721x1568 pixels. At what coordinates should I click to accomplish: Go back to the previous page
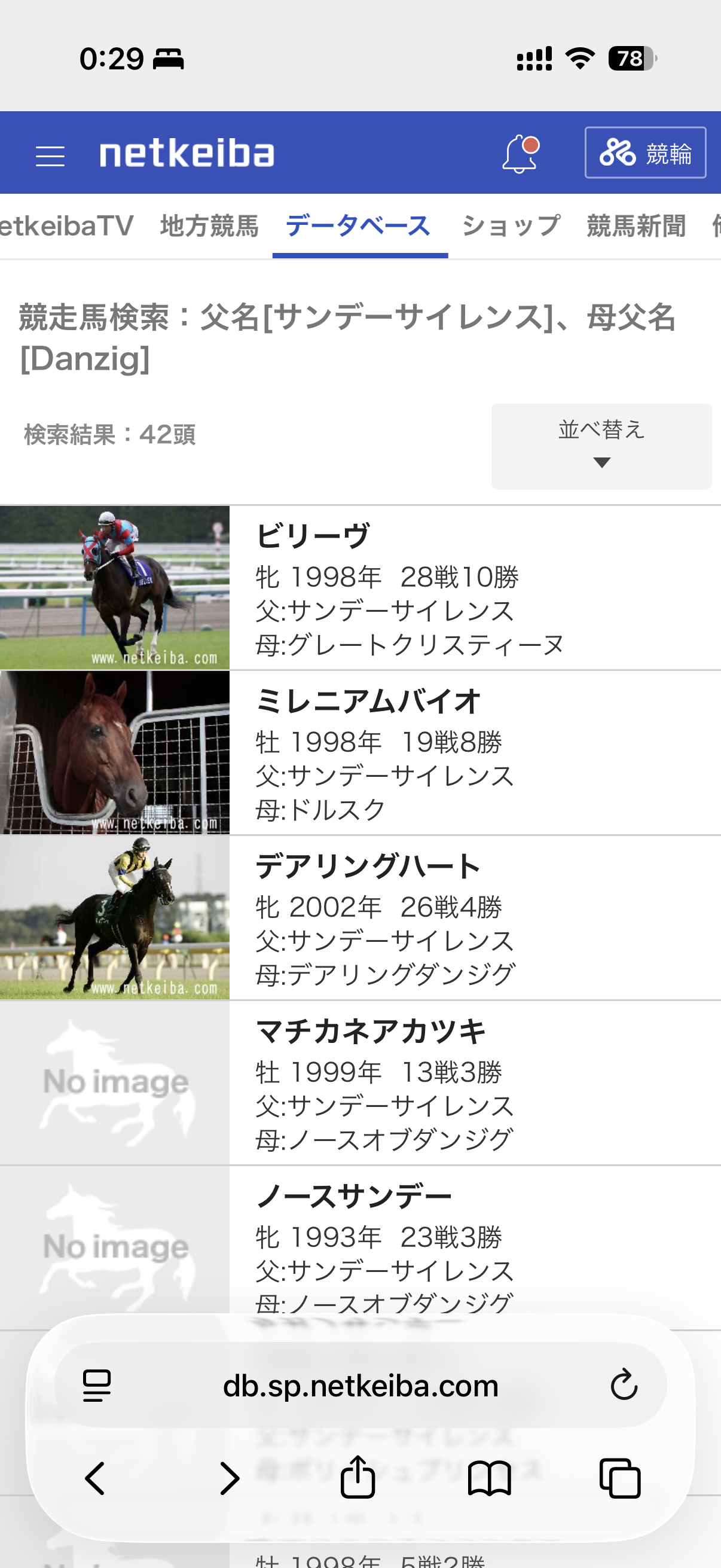coord(95,1478)
